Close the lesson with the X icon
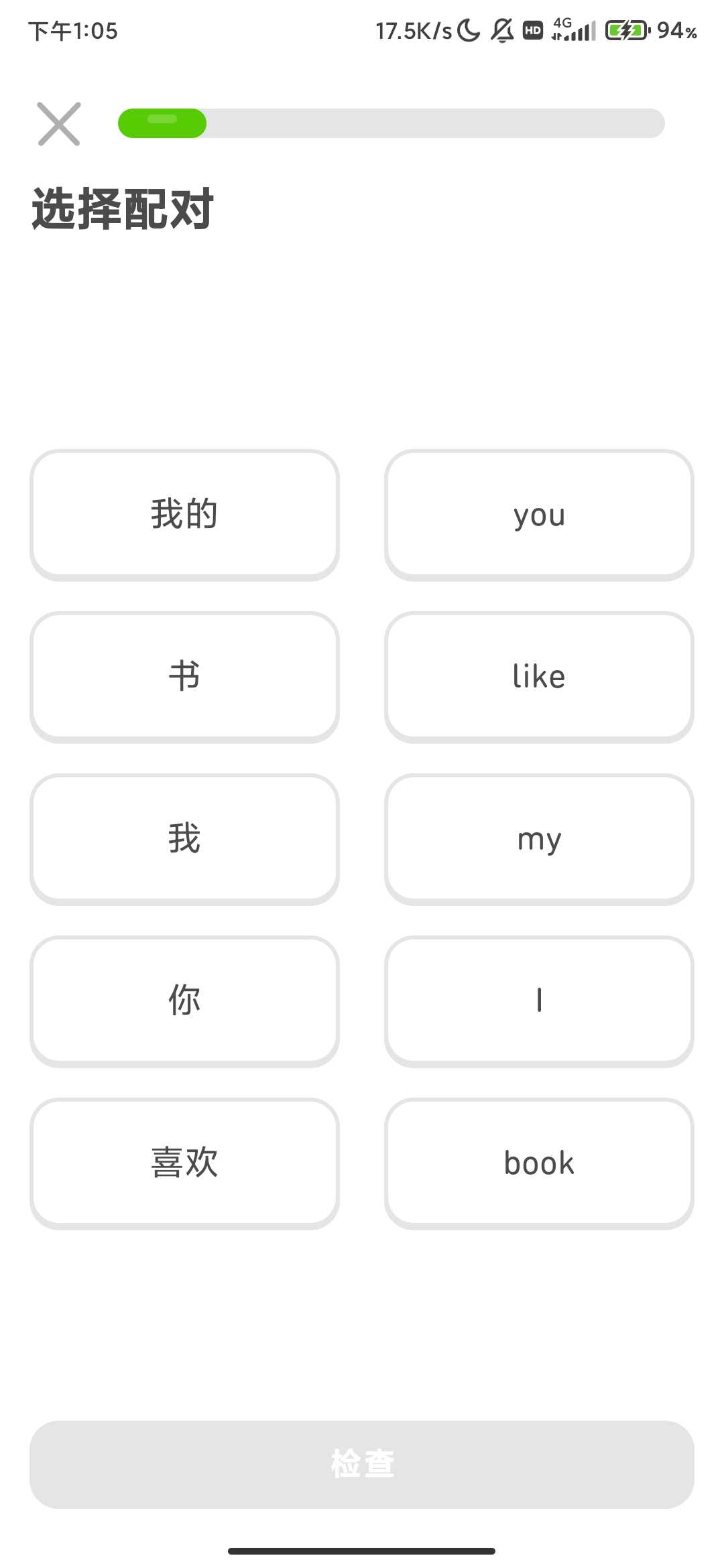 [x=59, y=124]
